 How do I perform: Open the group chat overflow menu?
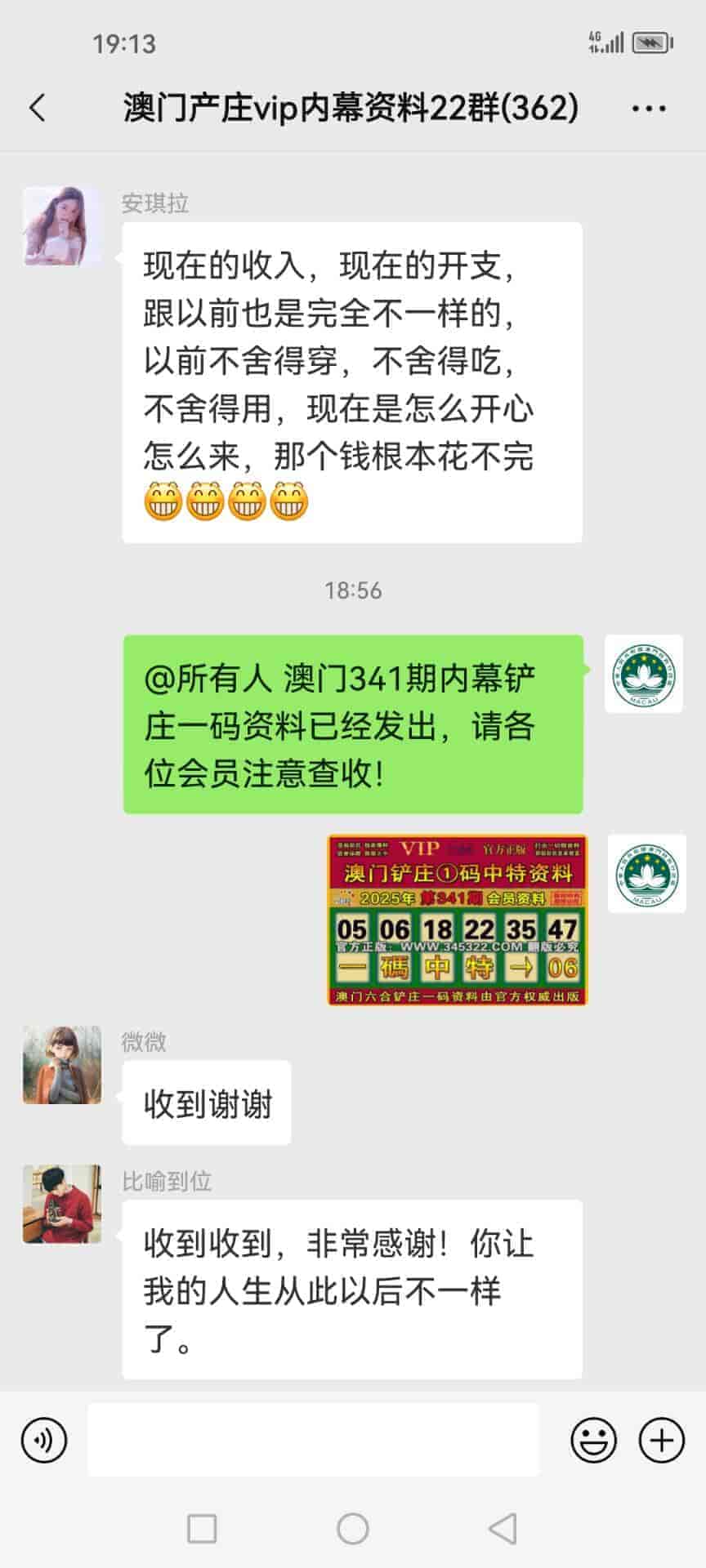click(649, 108)
